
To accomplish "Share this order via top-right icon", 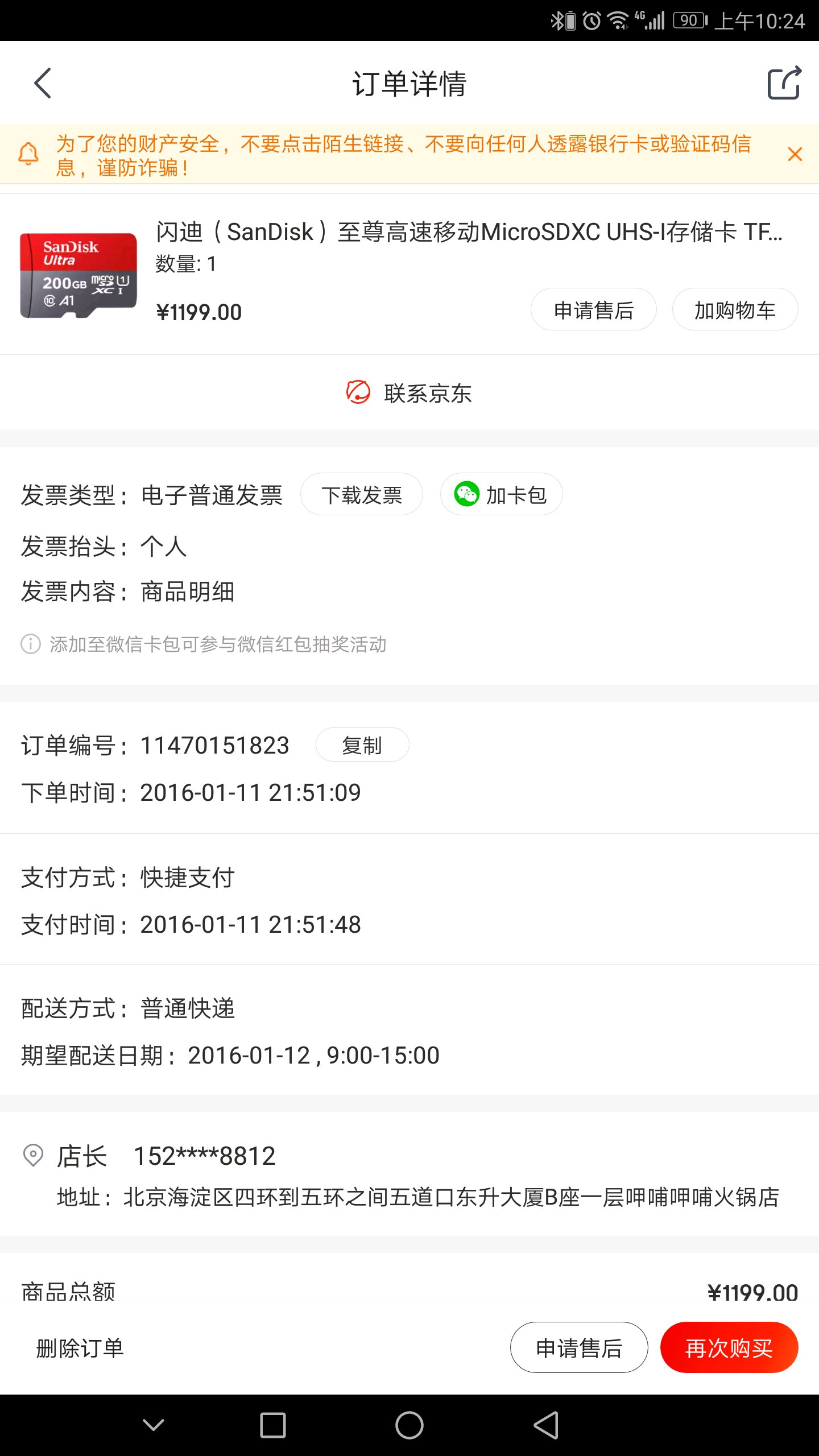I will (784, 83).
